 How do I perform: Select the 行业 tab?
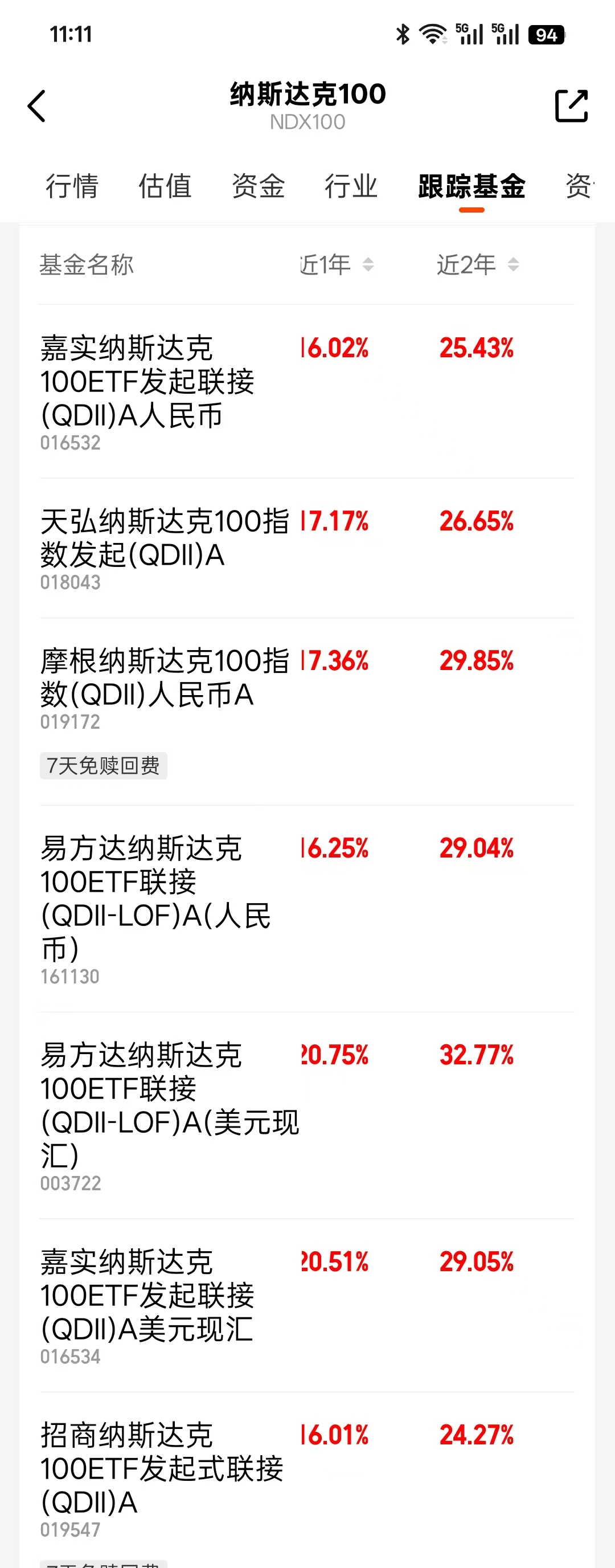pyautogui.click(x=351, y=186)
